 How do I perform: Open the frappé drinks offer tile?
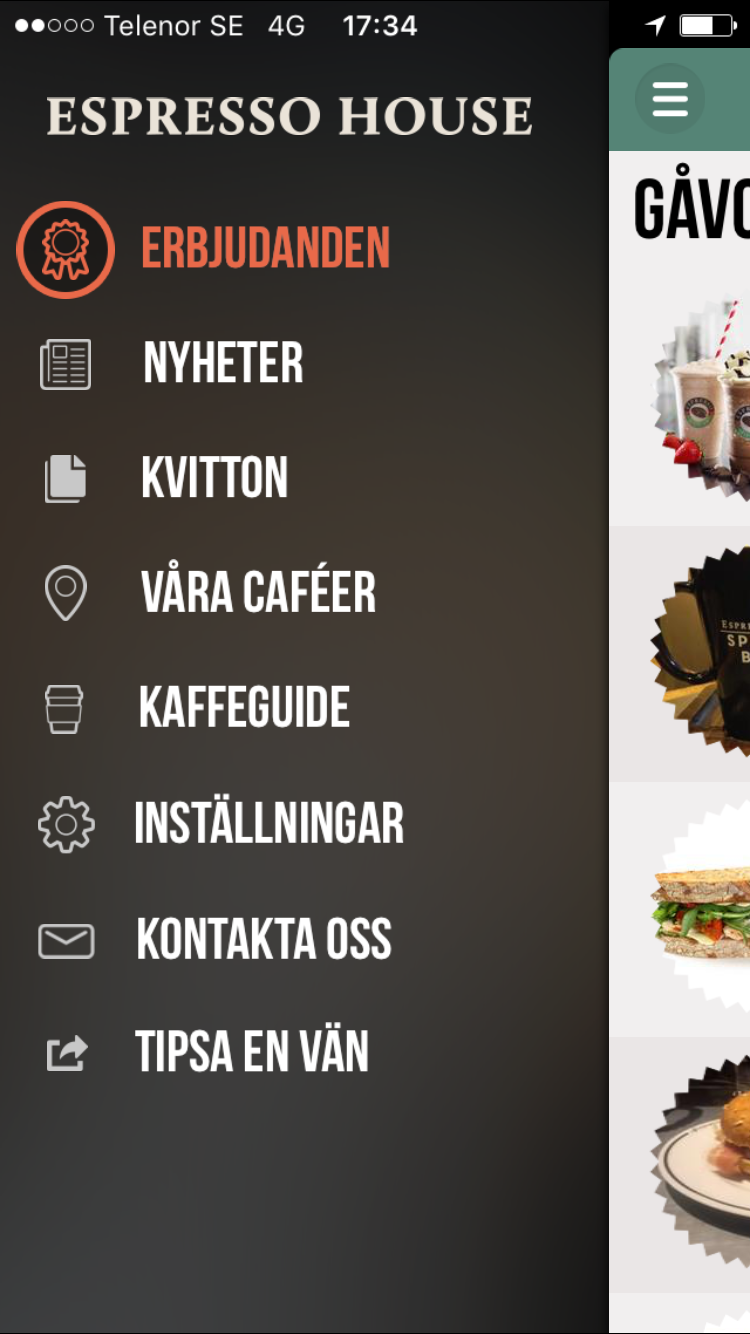click(680, 395)
